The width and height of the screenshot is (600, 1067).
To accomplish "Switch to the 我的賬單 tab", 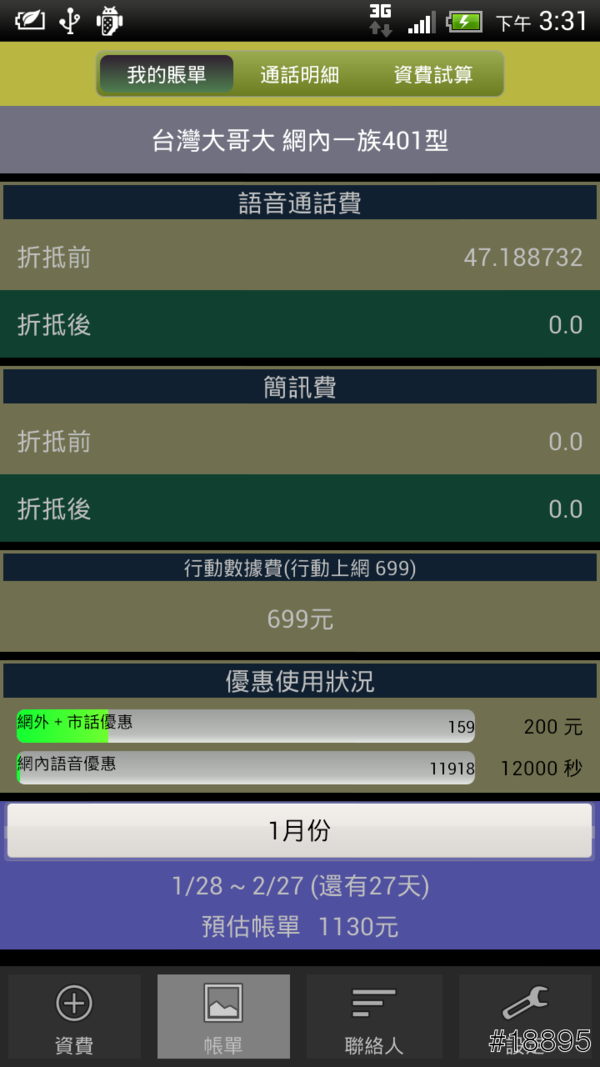I will pyautogui.click(x=166, y=75).
